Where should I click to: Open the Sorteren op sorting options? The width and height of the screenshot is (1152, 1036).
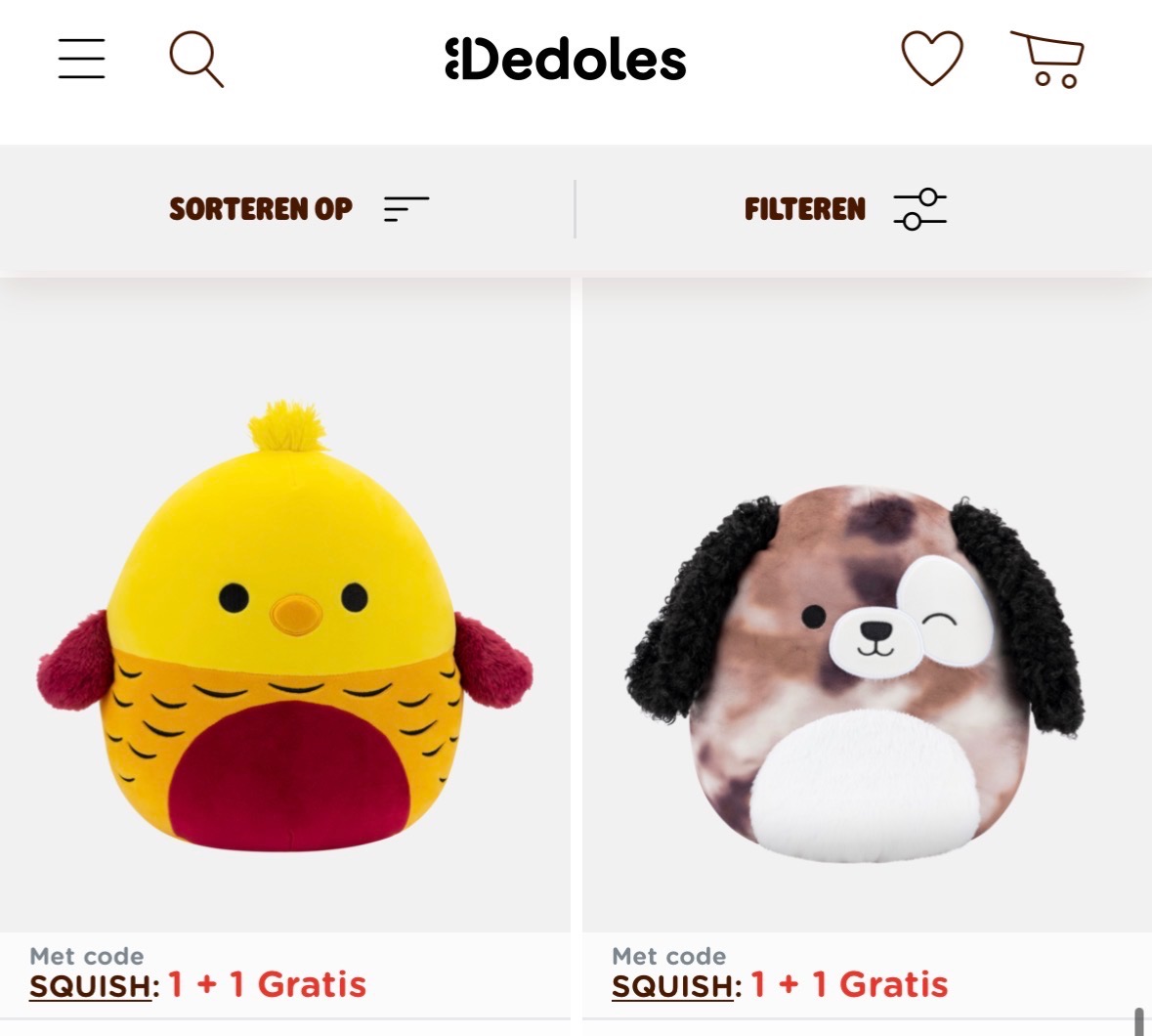pos(298,209)
